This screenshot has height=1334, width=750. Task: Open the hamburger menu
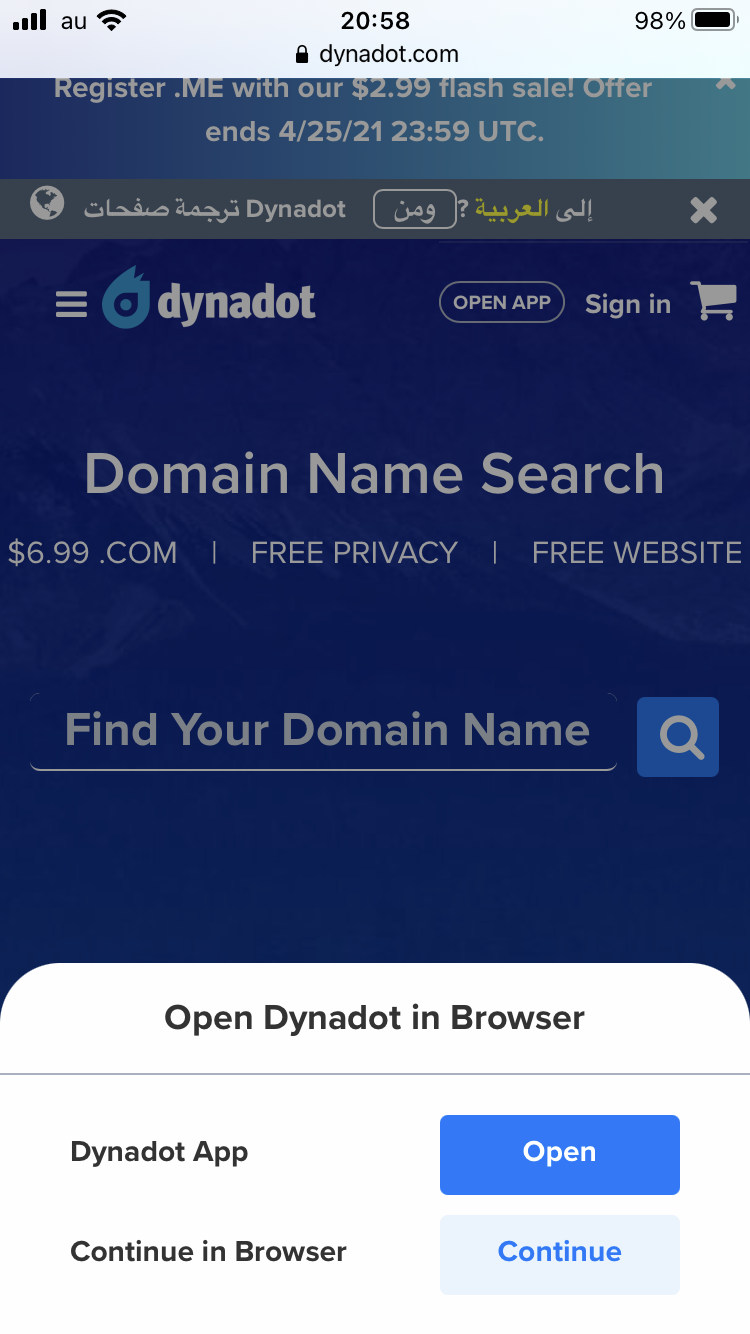coord(71,304)
